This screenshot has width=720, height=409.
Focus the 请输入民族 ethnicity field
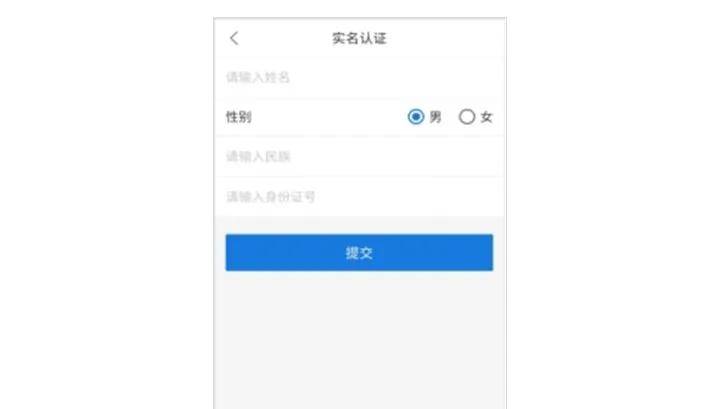(358, 157)
